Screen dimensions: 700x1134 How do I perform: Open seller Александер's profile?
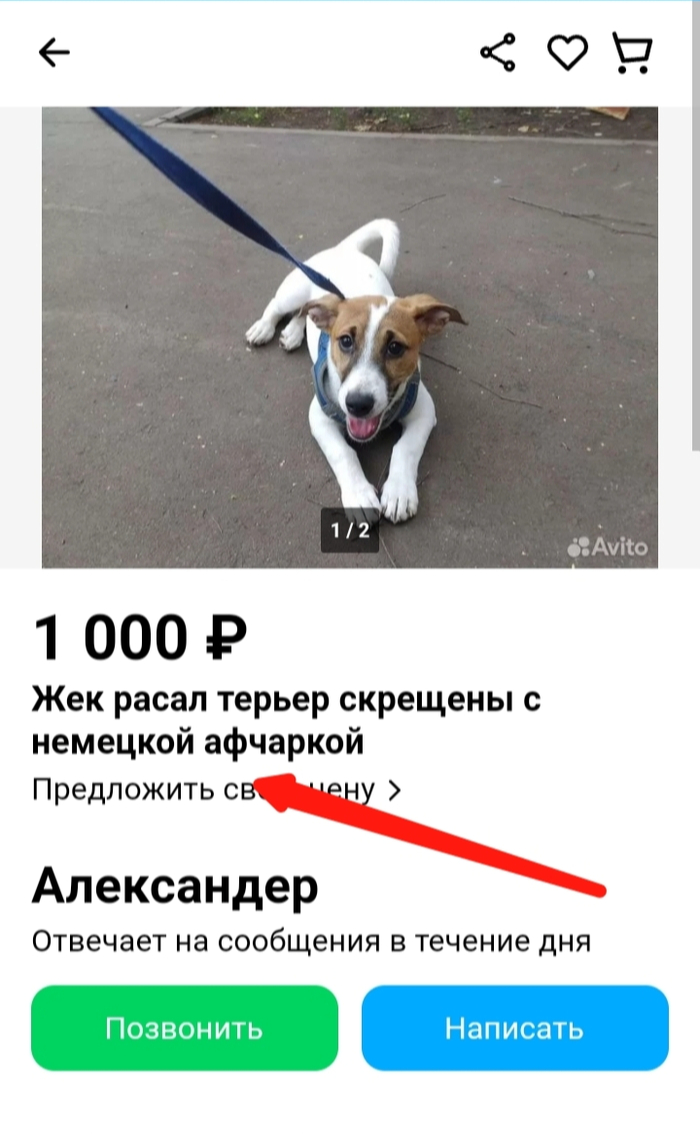pos(175,886)
